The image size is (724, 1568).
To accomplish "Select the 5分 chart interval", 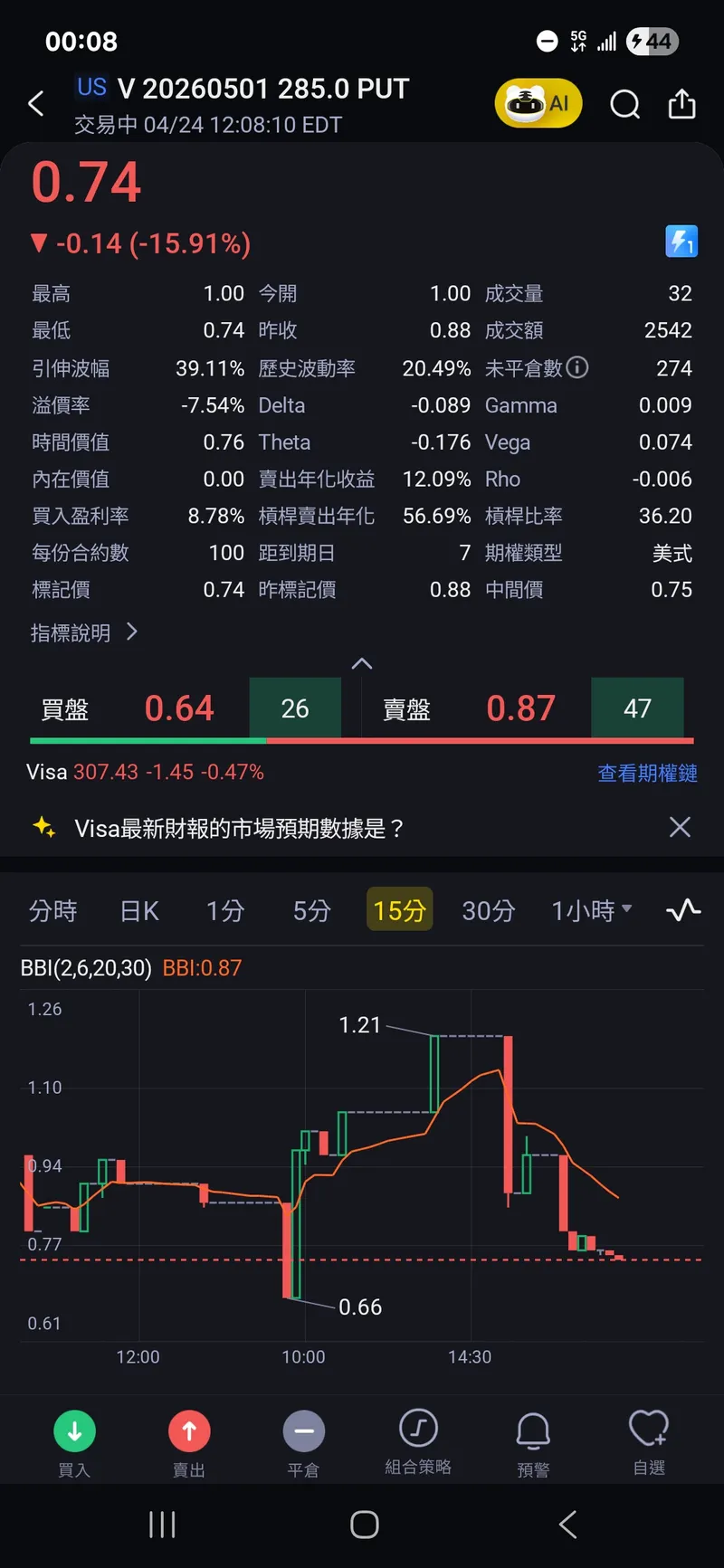I will 311,910.
